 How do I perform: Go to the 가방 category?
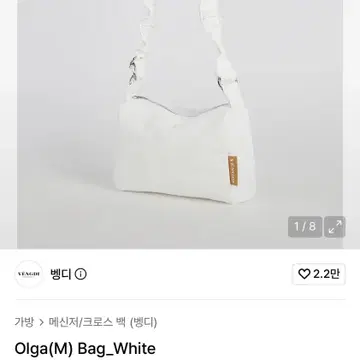click(24, 322)
